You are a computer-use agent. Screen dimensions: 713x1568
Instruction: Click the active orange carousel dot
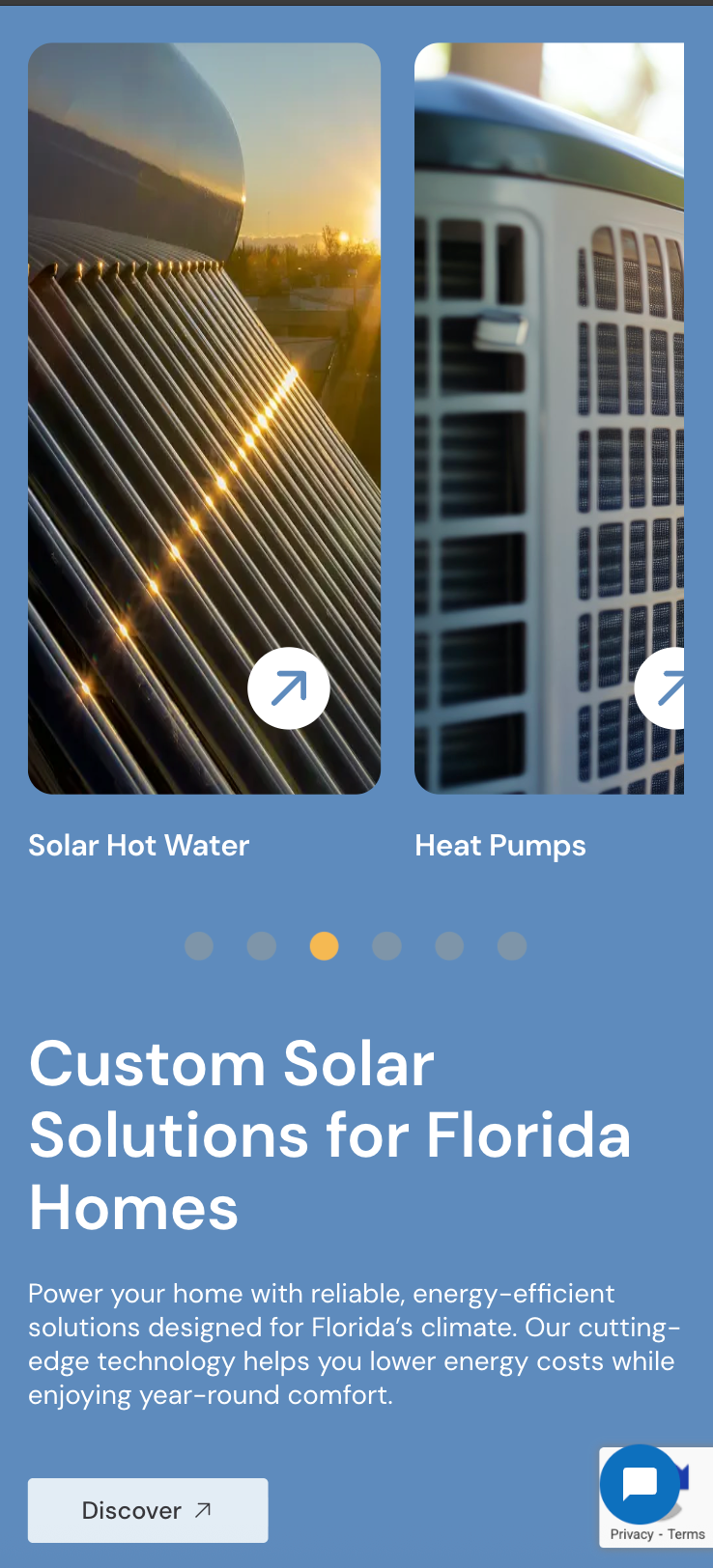click(325, 947)
